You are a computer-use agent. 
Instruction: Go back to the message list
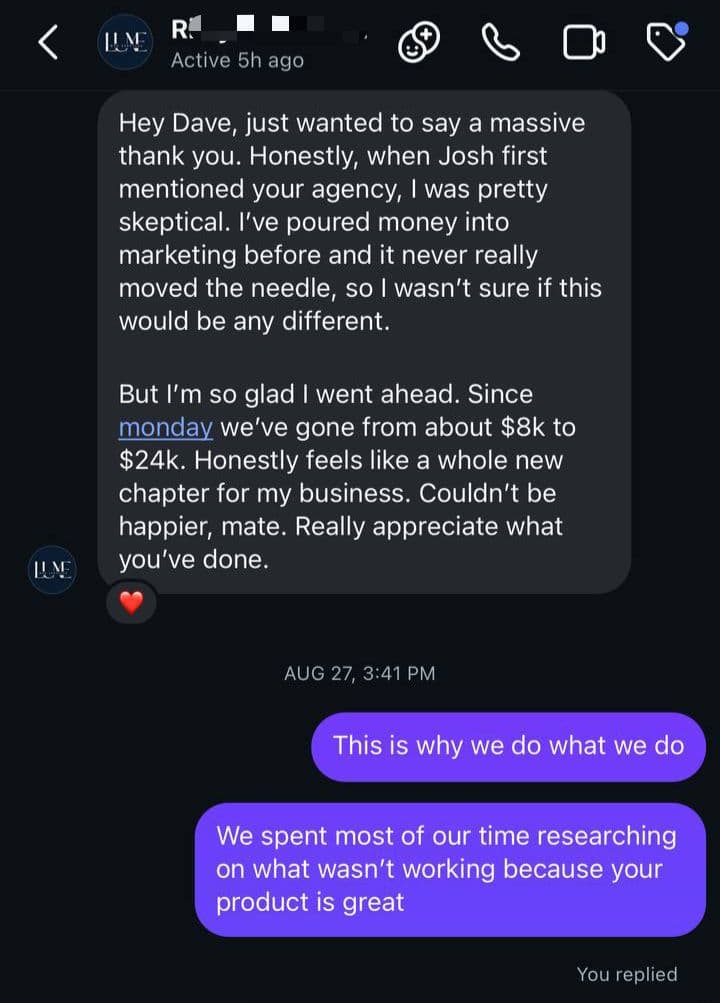(47, 42)
